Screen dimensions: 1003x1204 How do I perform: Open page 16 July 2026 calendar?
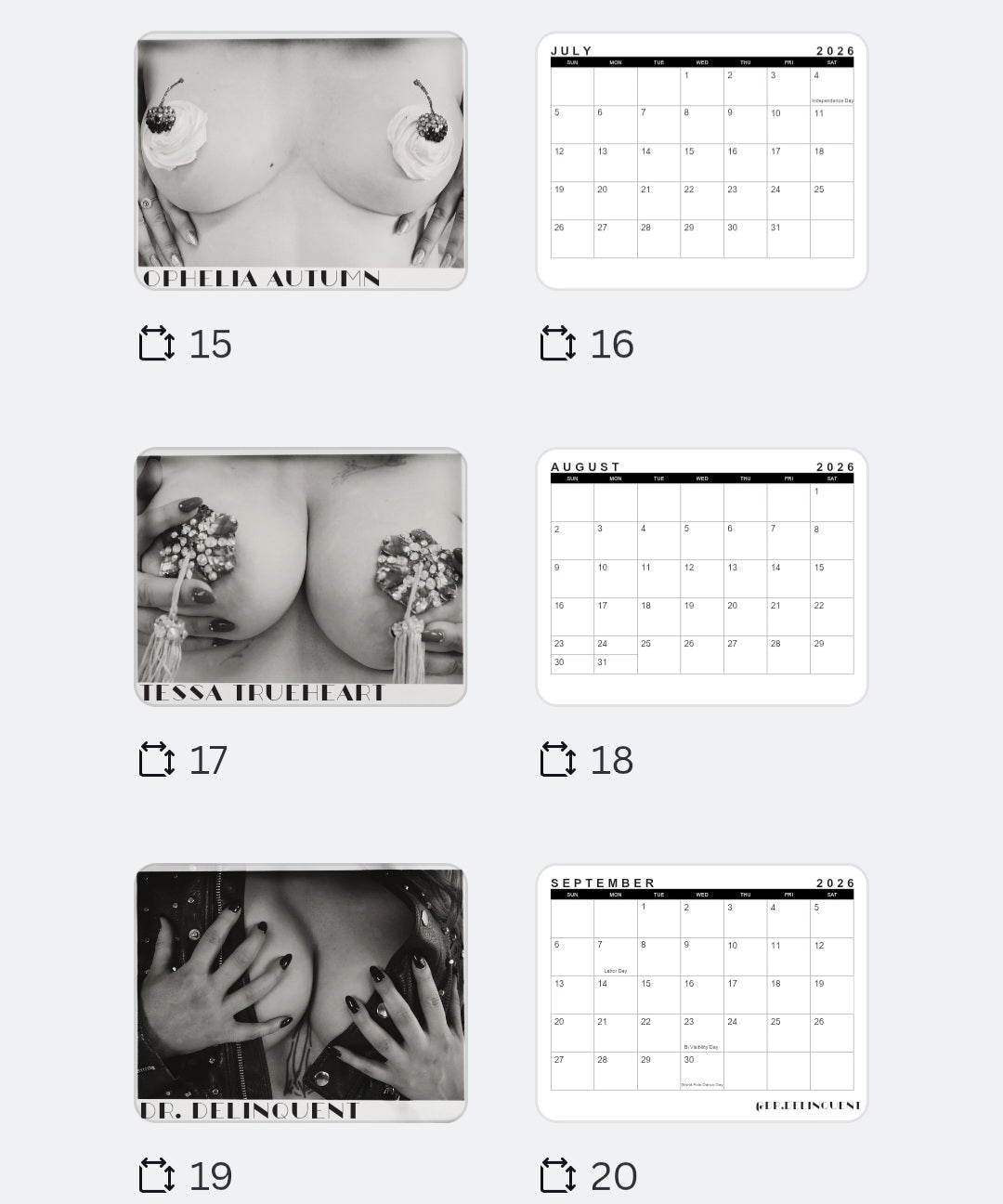tap(702, 161)
